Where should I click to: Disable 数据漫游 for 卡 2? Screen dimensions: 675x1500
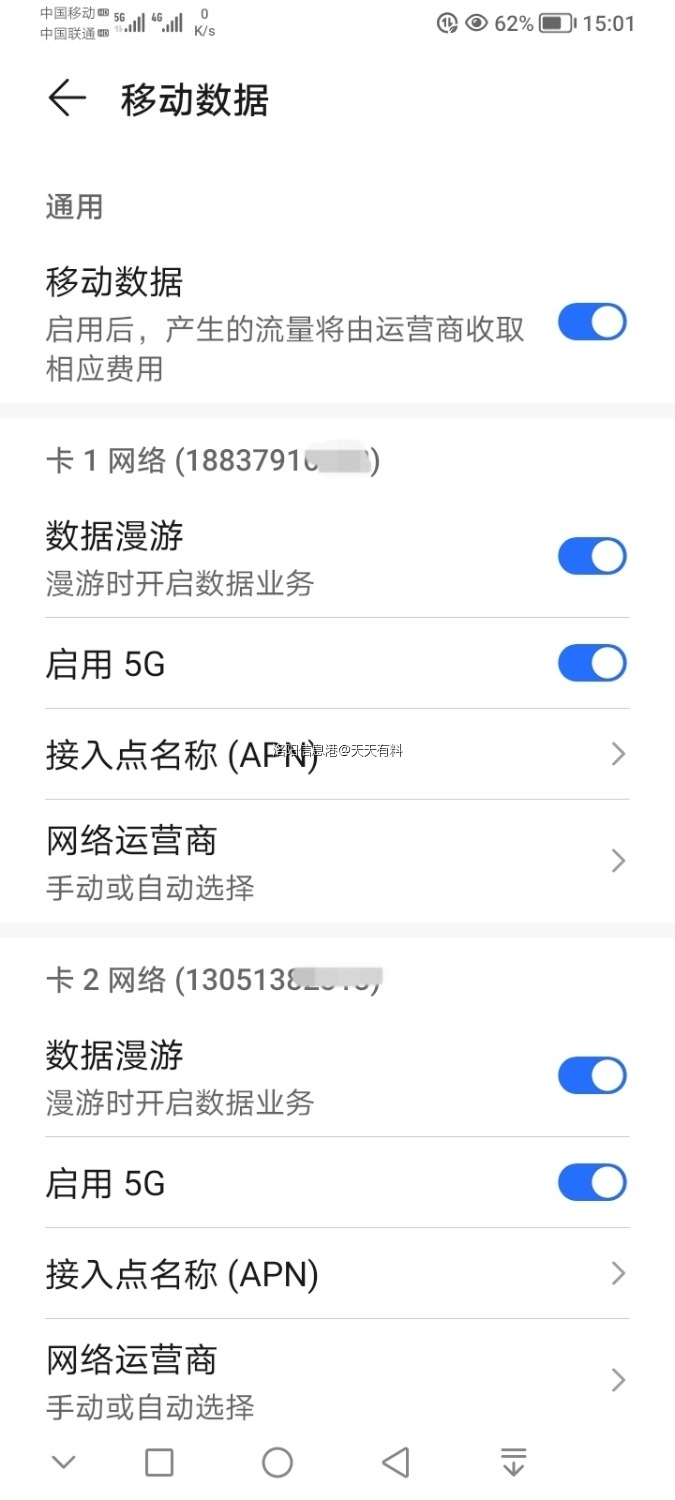click(591, 1075)
